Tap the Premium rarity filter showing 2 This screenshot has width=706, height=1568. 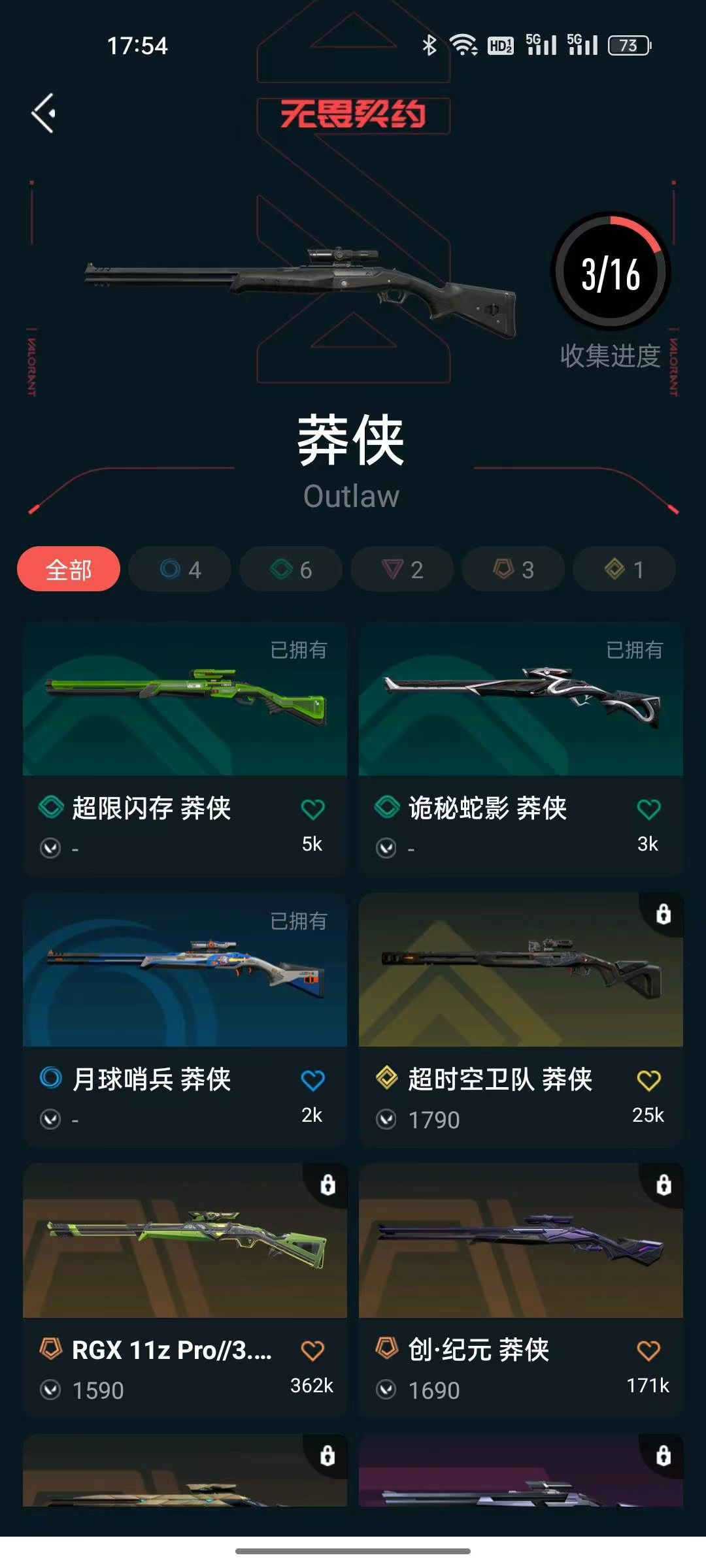click(x=401, y=569)
